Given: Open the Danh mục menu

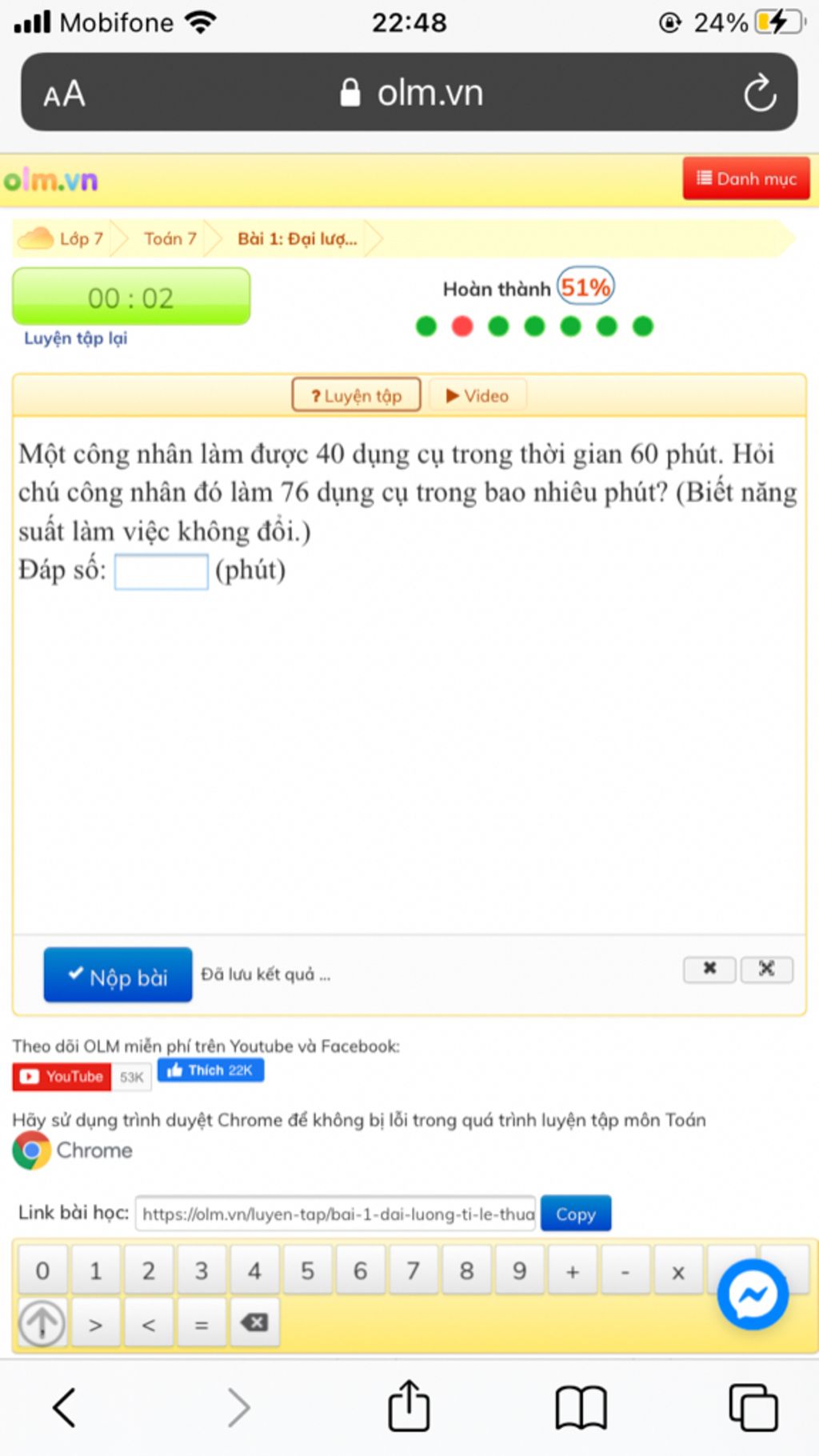Looking at the screenshot, I should tap(745, 178).
